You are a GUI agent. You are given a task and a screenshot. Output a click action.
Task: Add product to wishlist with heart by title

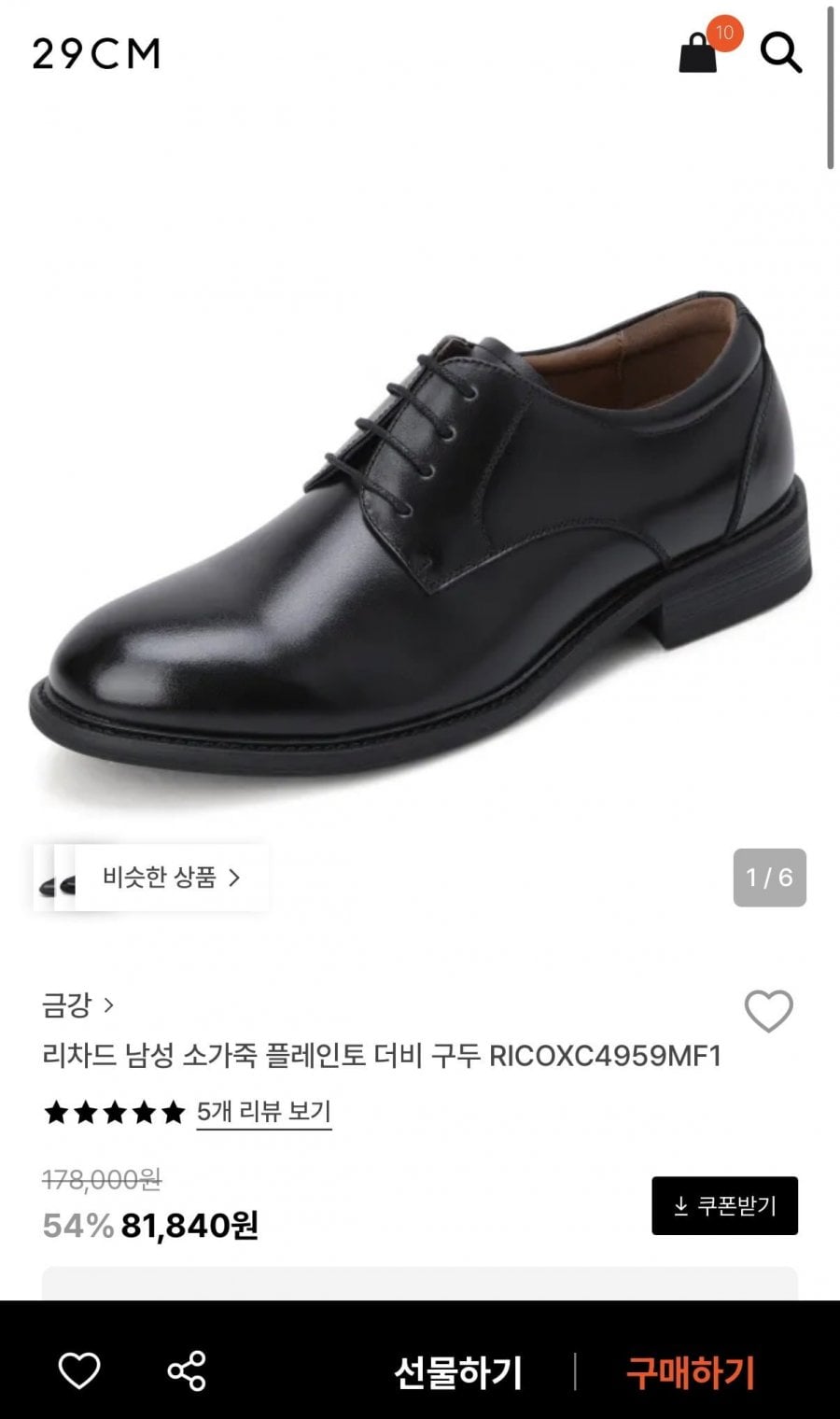(x=768, y=1010)
